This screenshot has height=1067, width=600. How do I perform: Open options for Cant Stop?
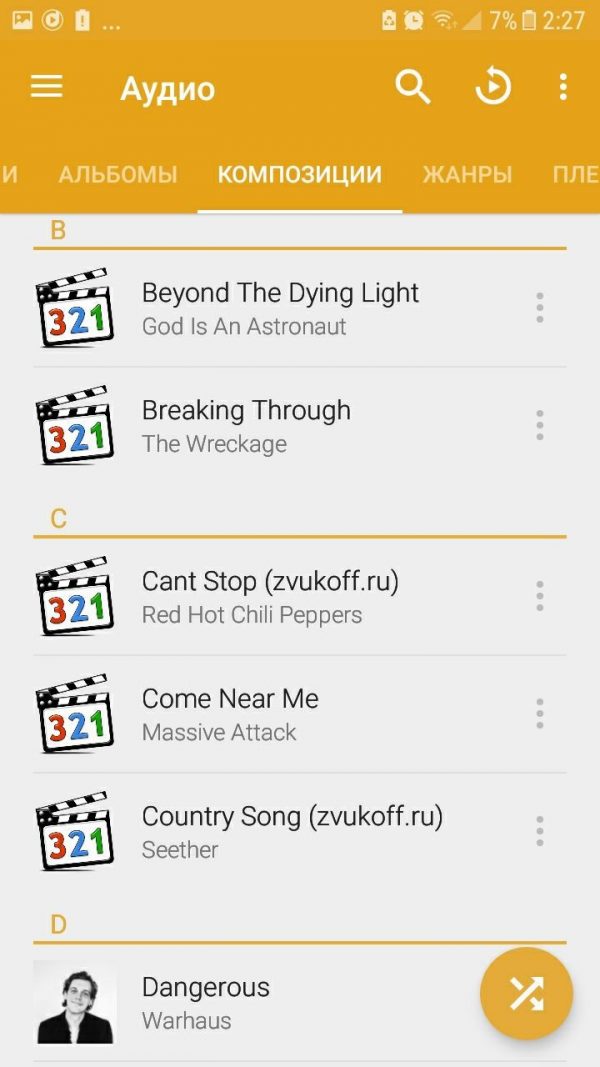point(540,596)
